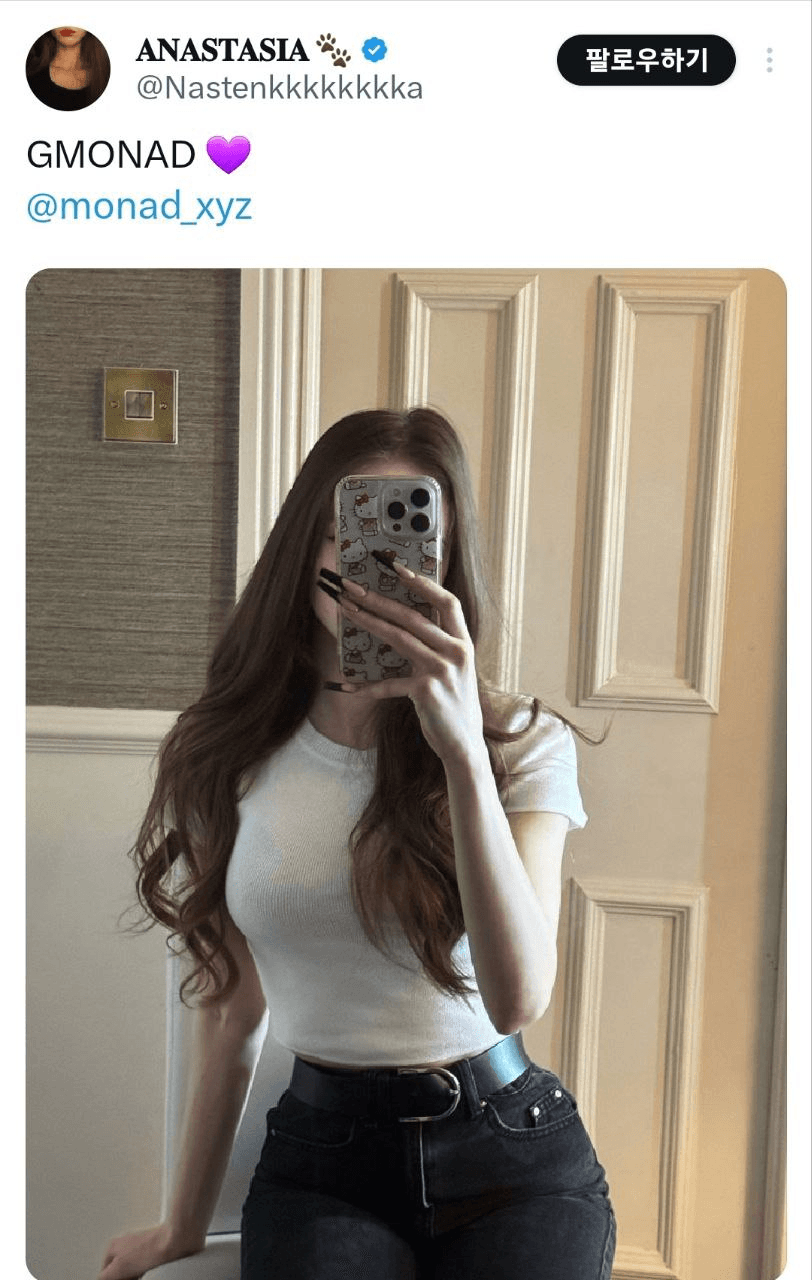Image resolution: width=812 pixels, height=1280 pixels.
Task: Open the @monad_xyz mention link
Action: click(x=139, y=206)
